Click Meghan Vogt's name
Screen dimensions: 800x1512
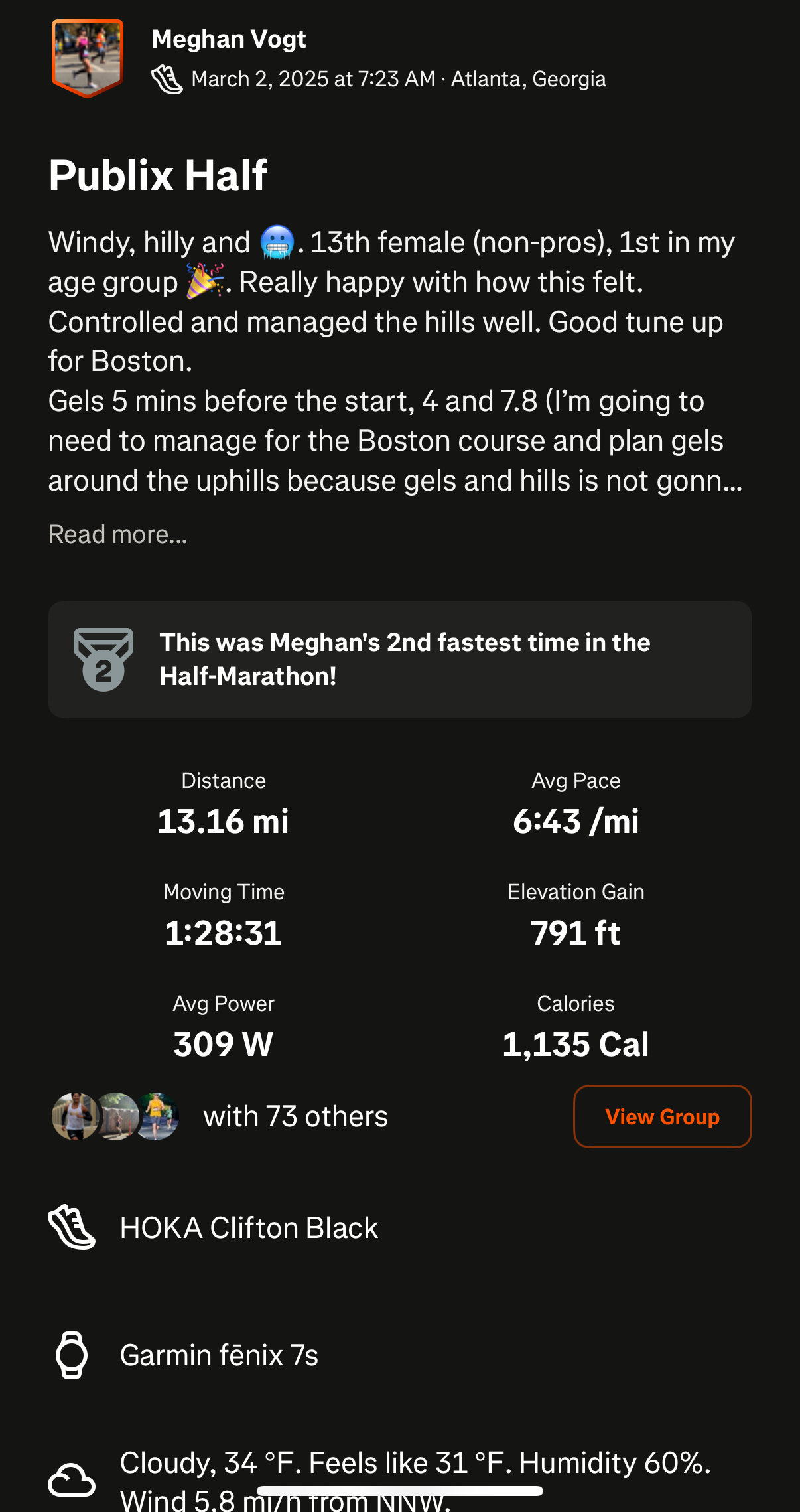229,38
